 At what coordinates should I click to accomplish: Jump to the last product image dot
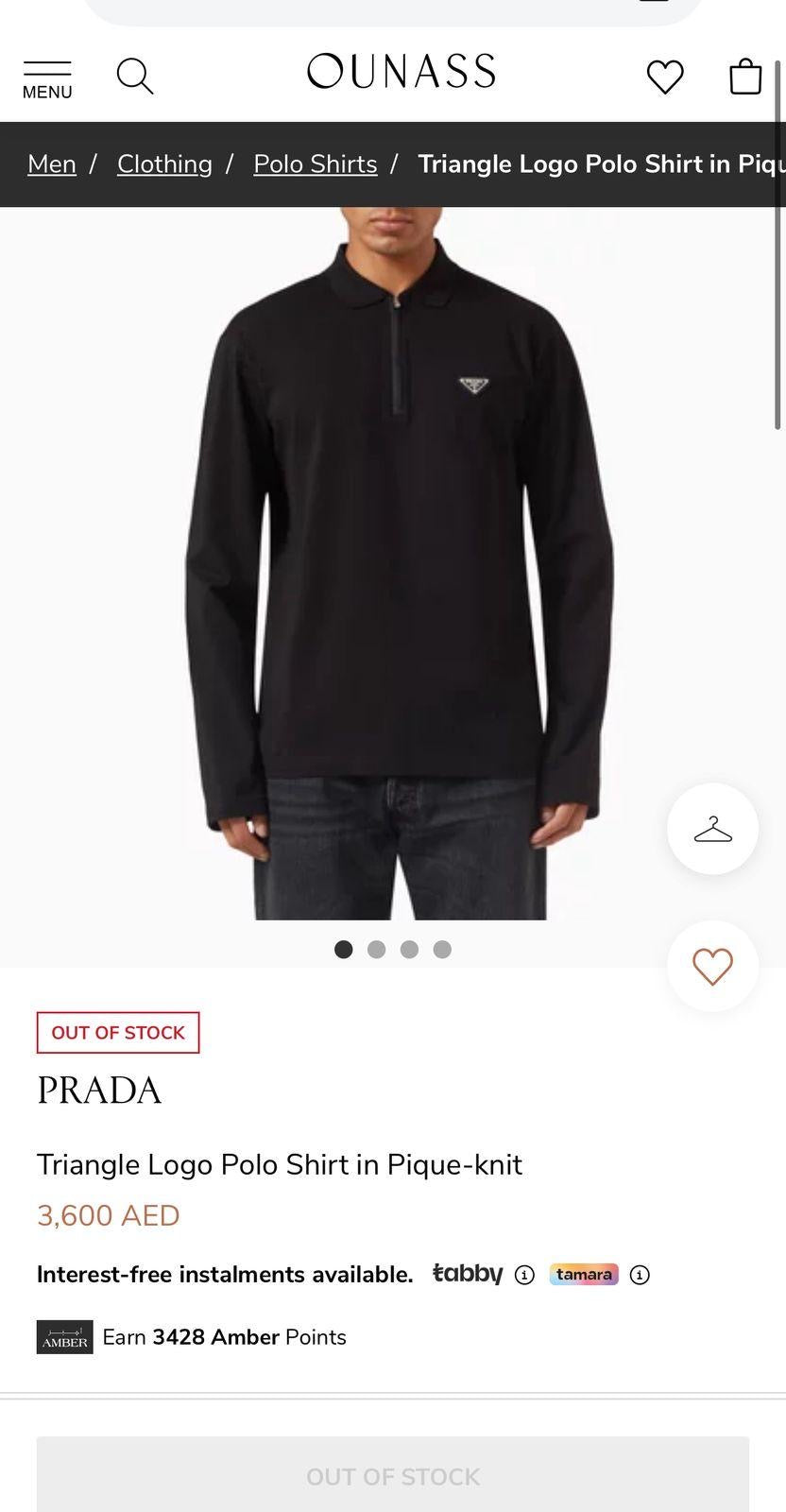click(x=442, y=950)
